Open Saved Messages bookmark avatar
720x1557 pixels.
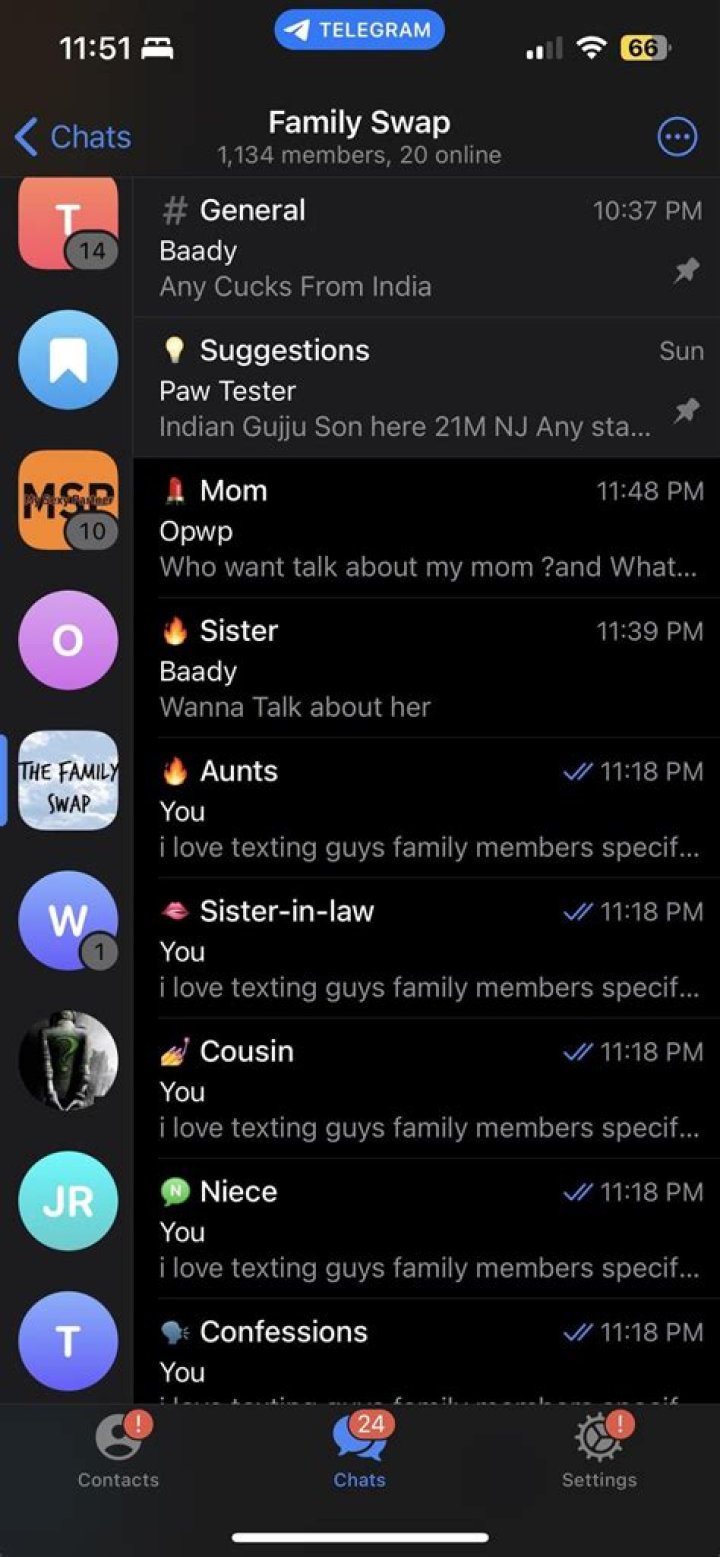pos(68,360)
